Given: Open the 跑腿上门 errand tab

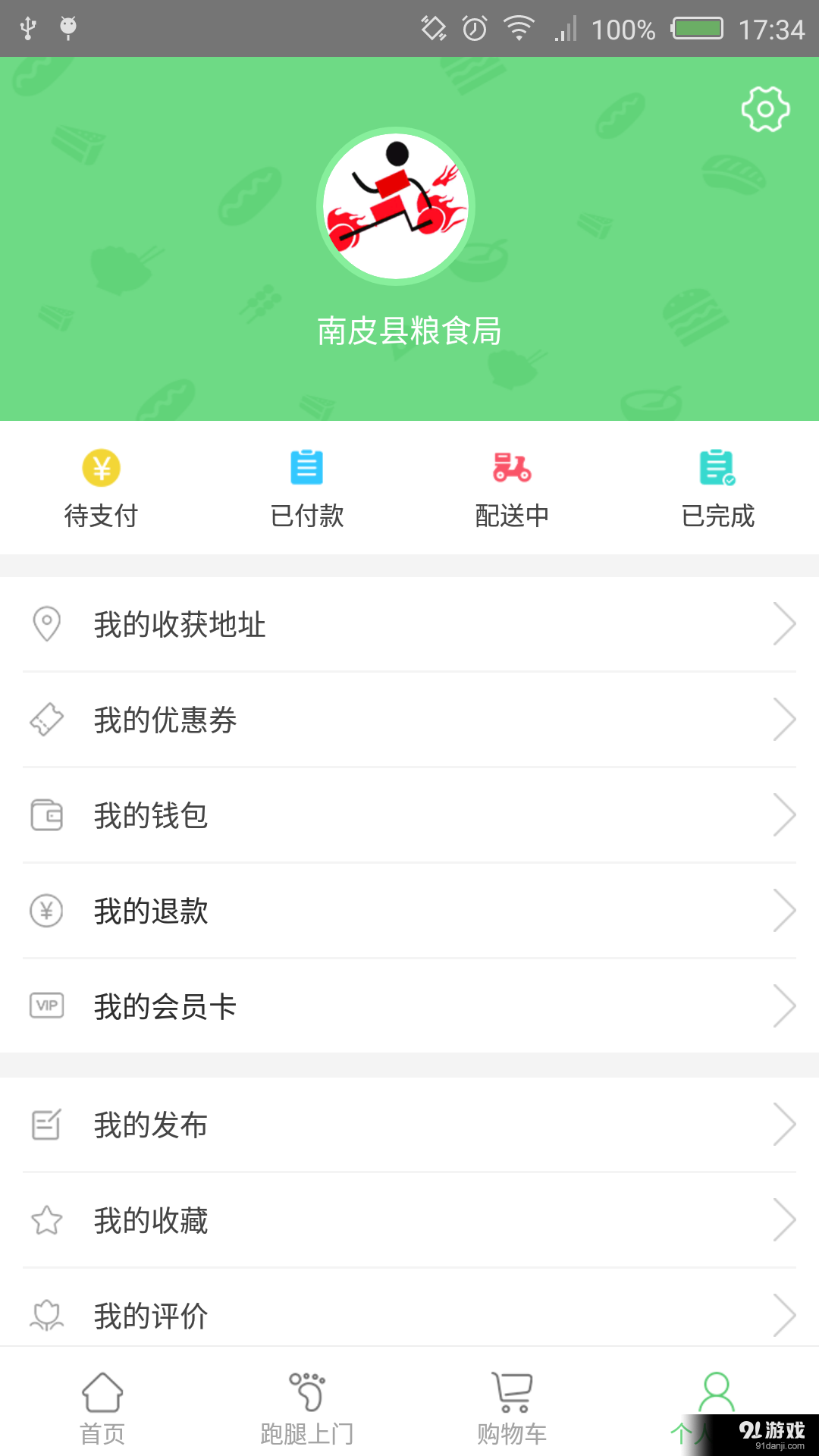Looking at the screenshot, I should click(x=307, y=1407).
